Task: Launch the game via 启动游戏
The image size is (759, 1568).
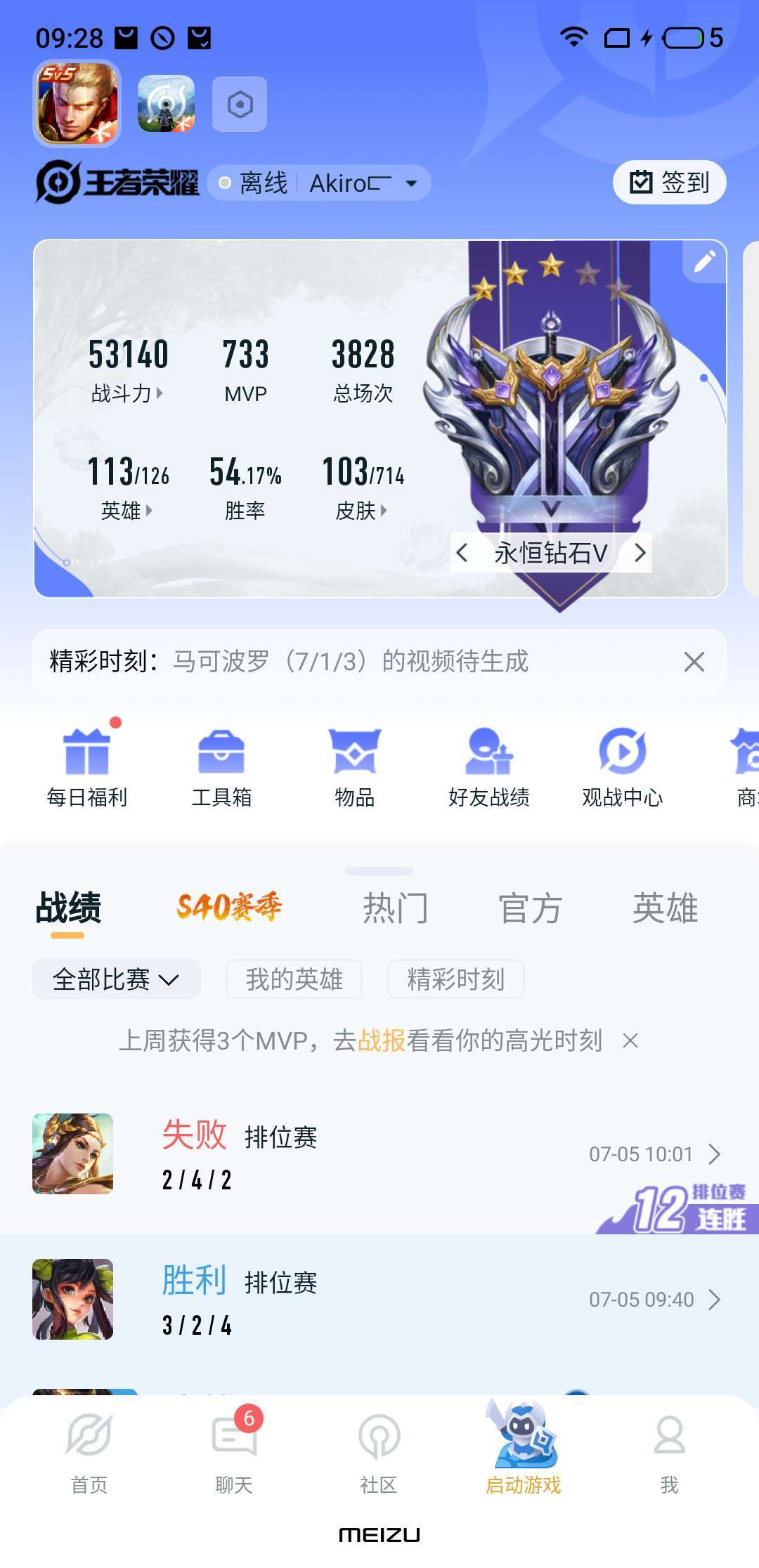Action: (x=524, y=1449)
